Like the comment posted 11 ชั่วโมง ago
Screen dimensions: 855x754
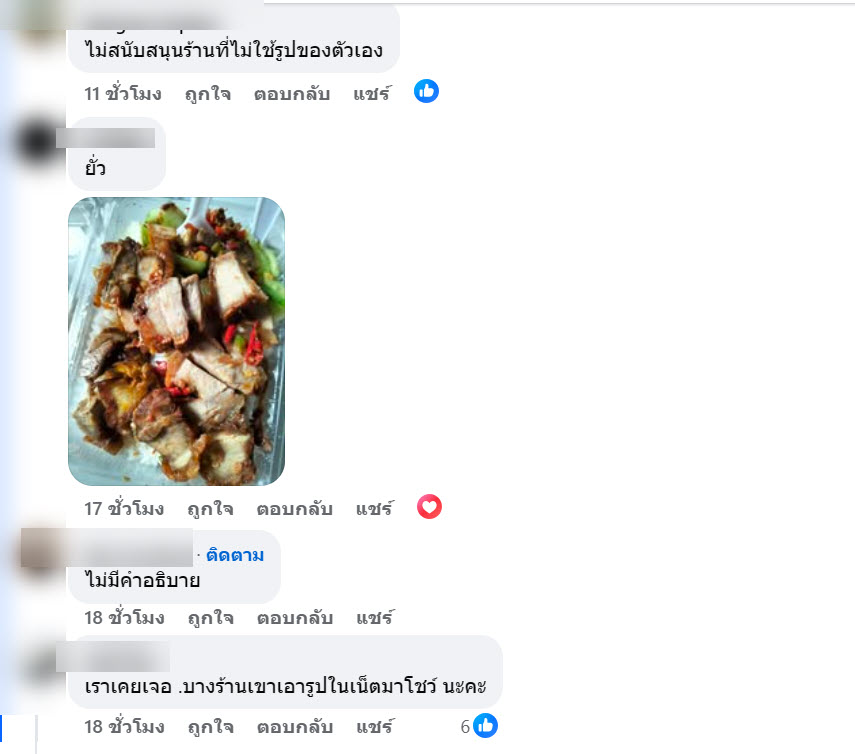(207, 94)
